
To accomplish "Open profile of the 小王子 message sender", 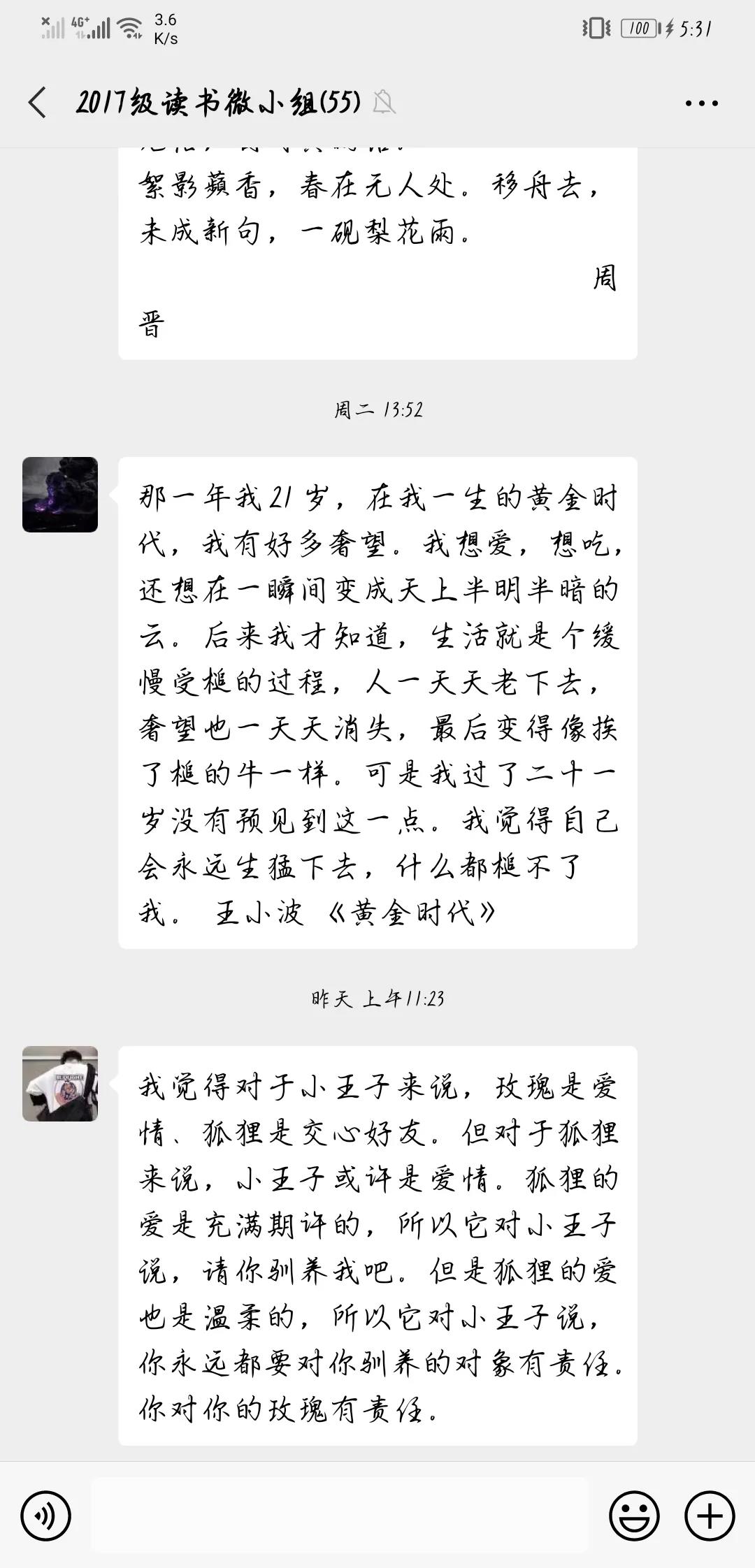I will [60, 1084].
